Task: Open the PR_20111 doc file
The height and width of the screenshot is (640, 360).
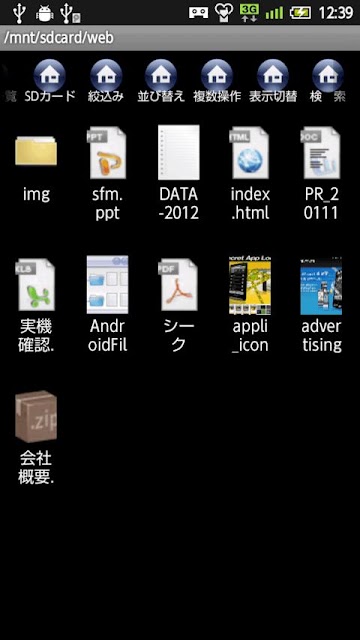Action: point(321,173)
